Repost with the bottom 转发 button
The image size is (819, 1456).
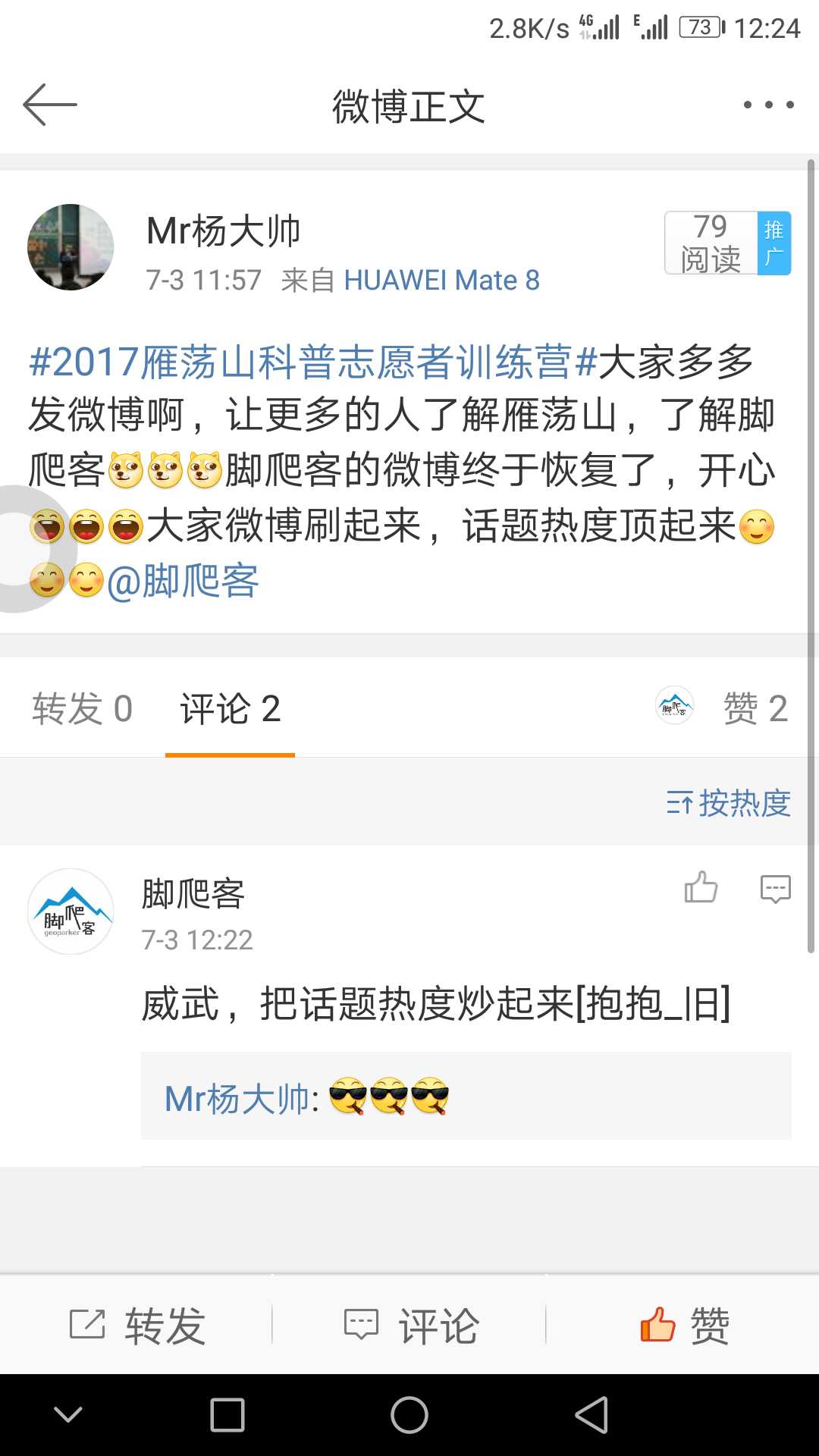(x=136, y=1326)
